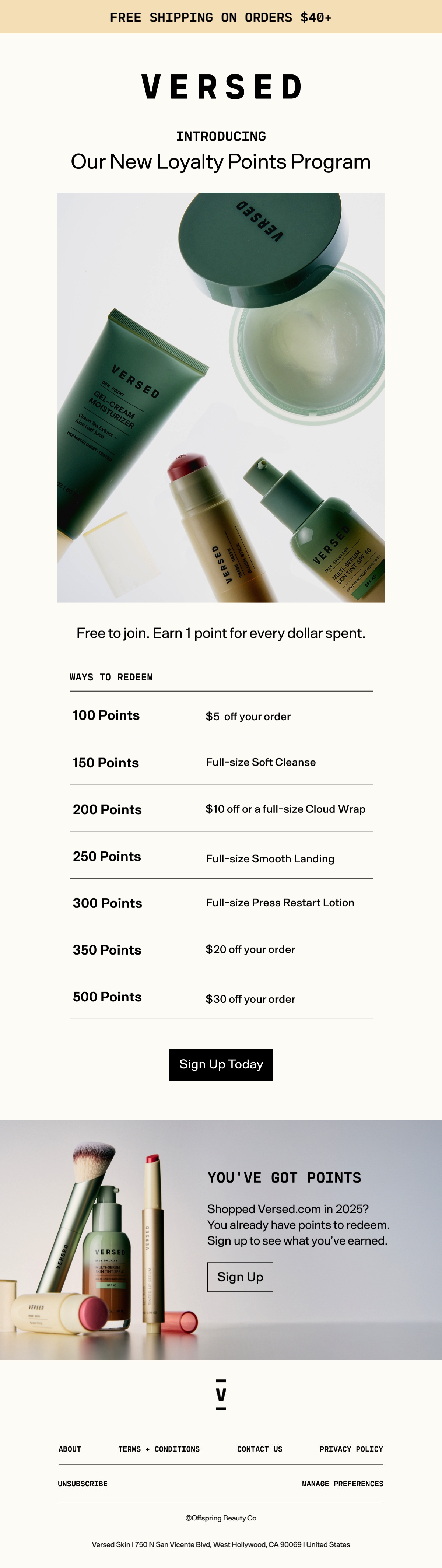Open the loyalty program product image
Image resolution: width=442 pixels, height=1568 pixels.
[x=221, y=398]
